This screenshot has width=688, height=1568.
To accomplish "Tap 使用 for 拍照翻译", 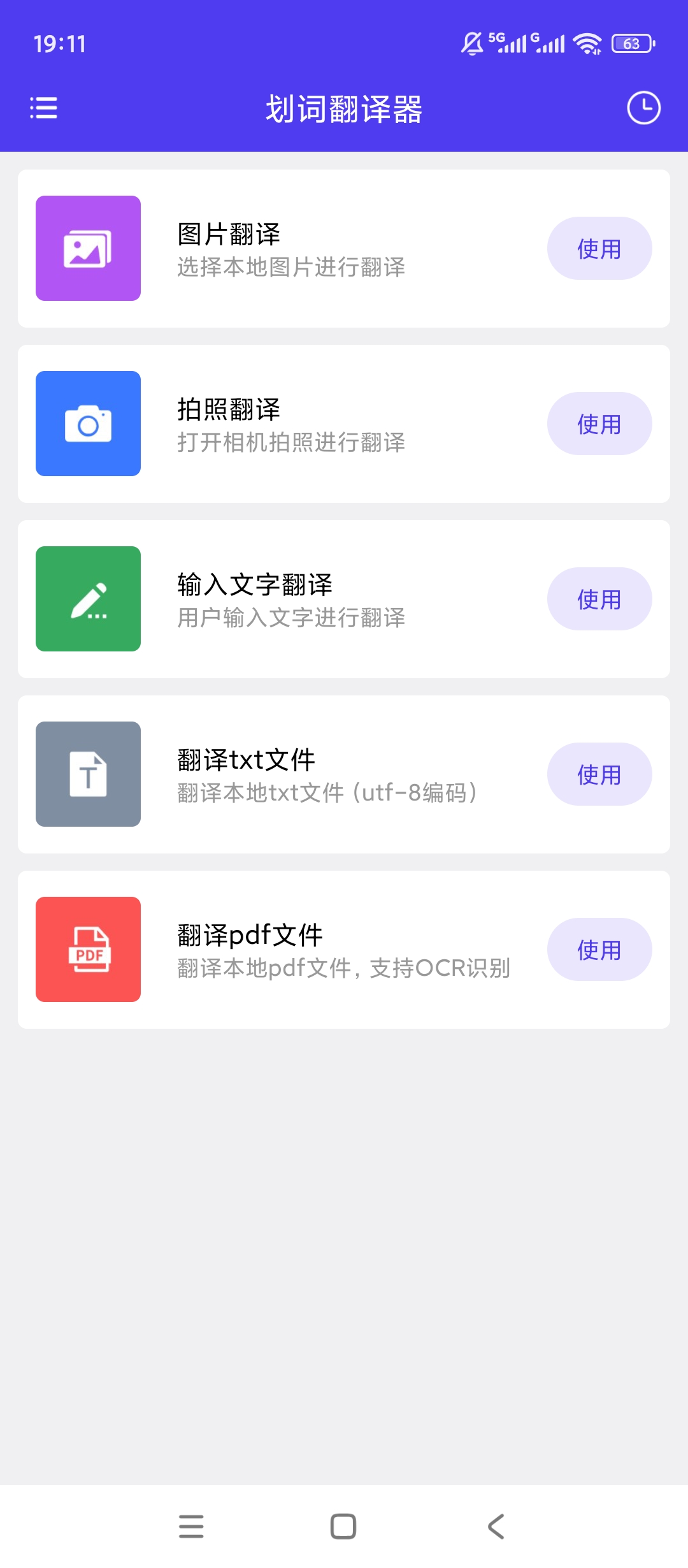I will point(599,424).
